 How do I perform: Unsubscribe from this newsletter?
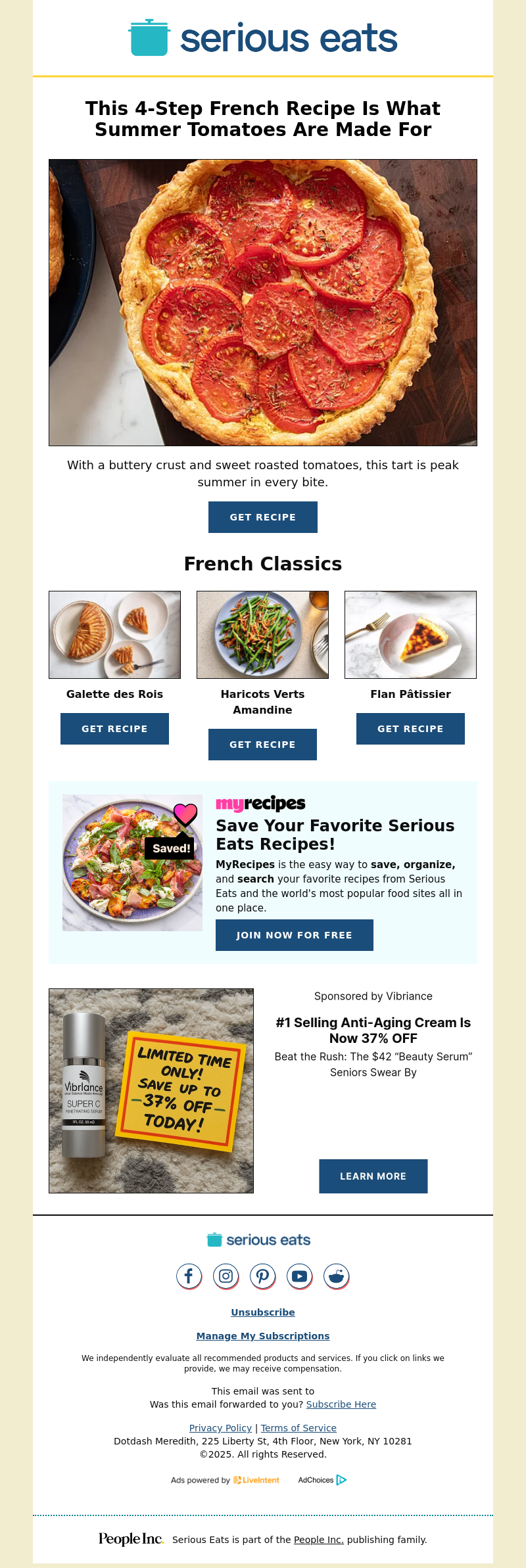pos(262,1312)
